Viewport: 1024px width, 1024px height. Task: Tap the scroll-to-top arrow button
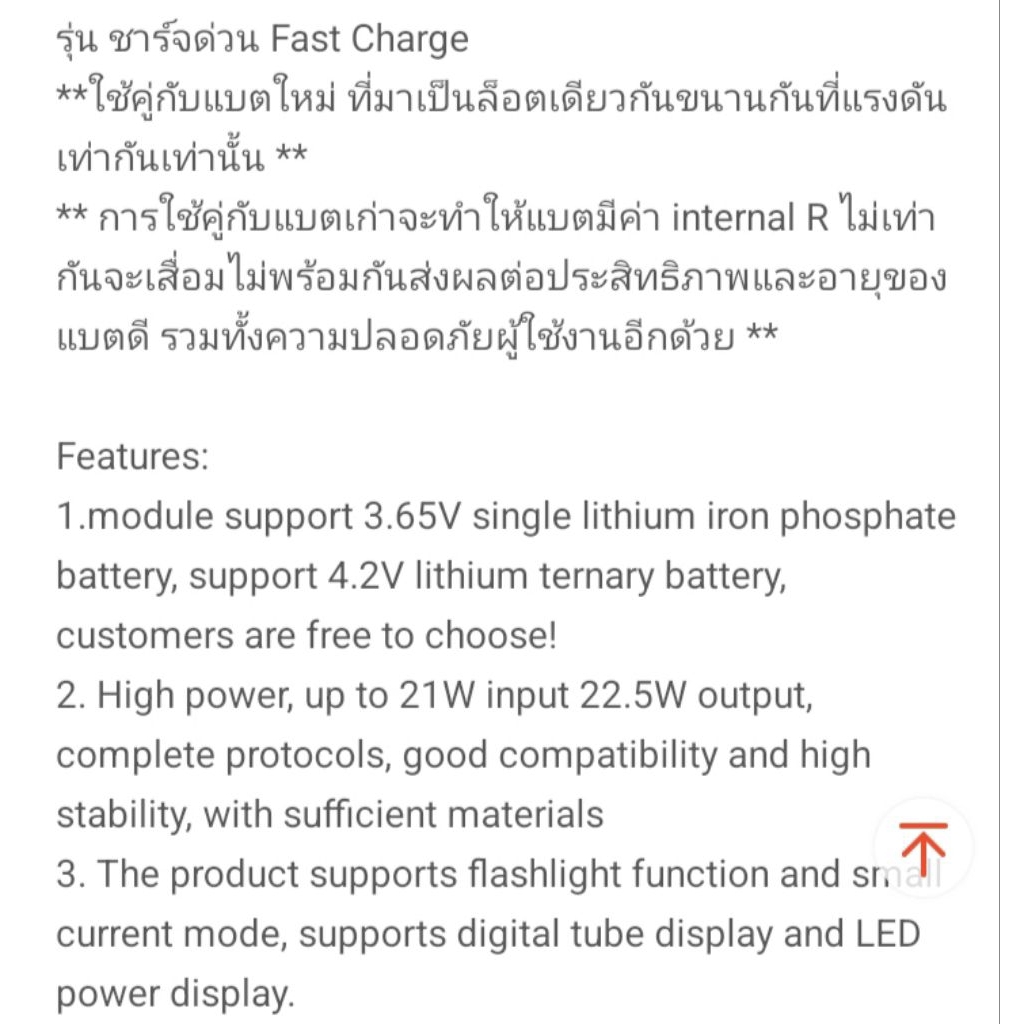(x=923, y=848)
